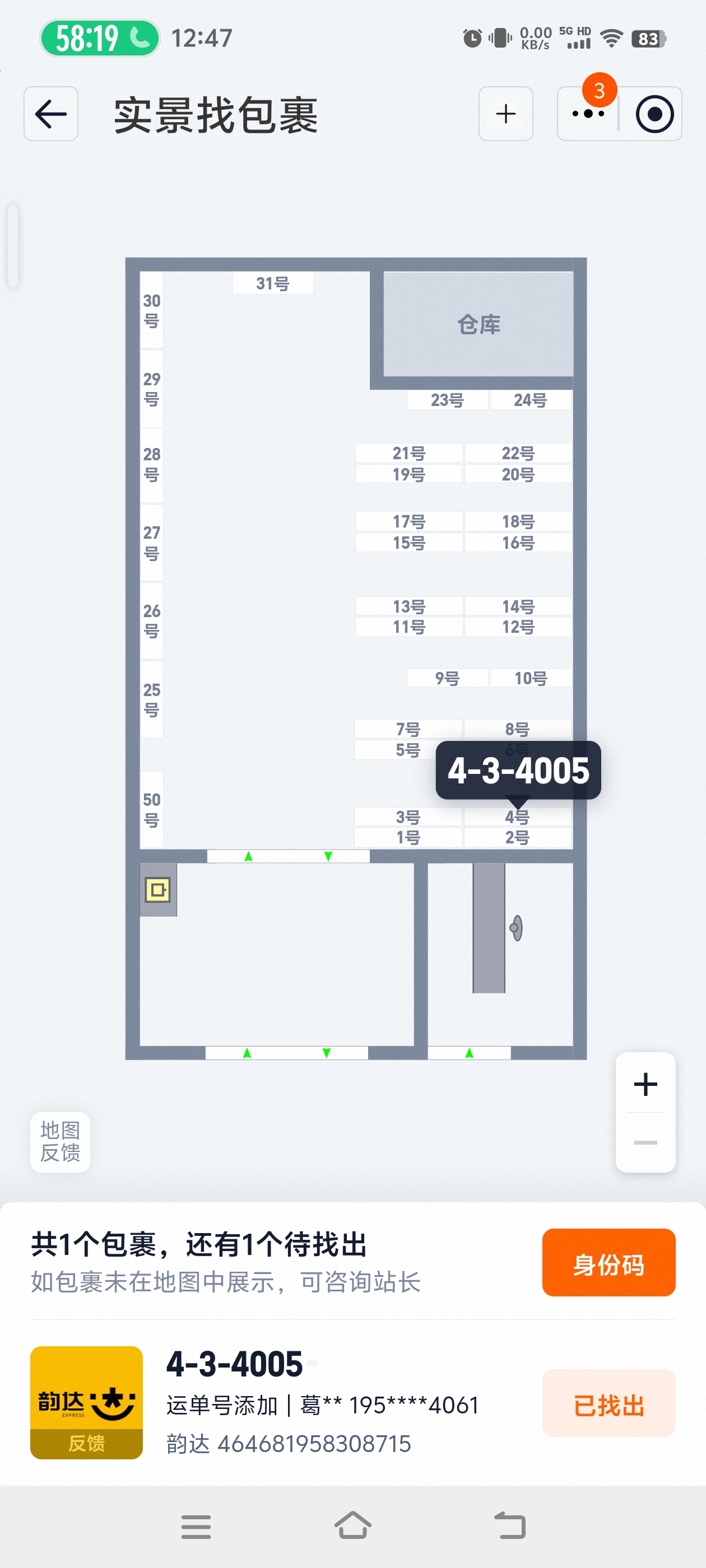Screen dimensions: 706x1568
Task: Zoom out of the station map
Action: pos(645,1142)
